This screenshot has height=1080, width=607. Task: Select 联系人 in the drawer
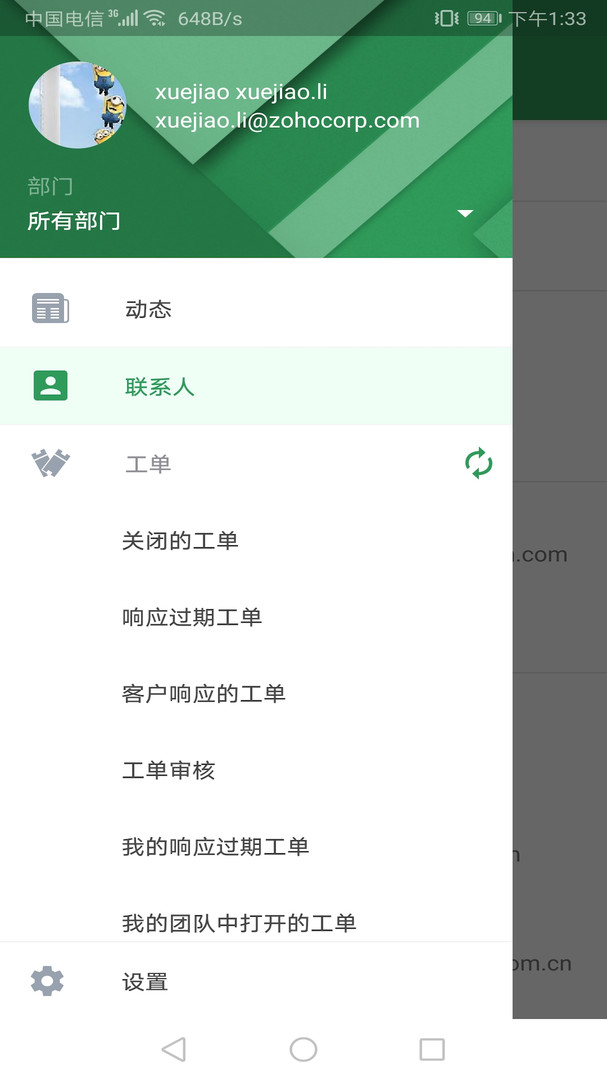click(159, 387)
